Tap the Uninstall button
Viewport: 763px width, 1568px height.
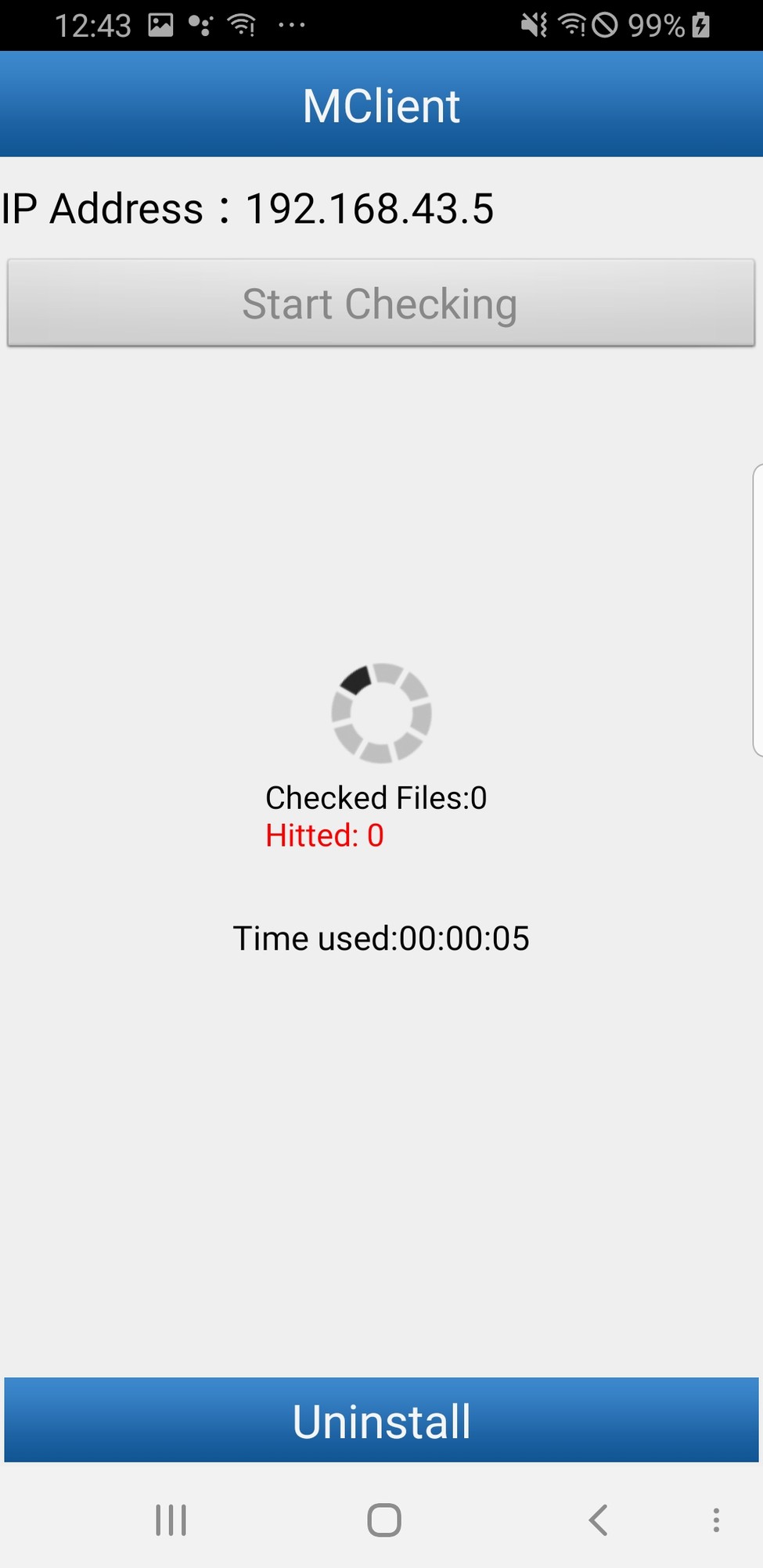coord(381,1420)
